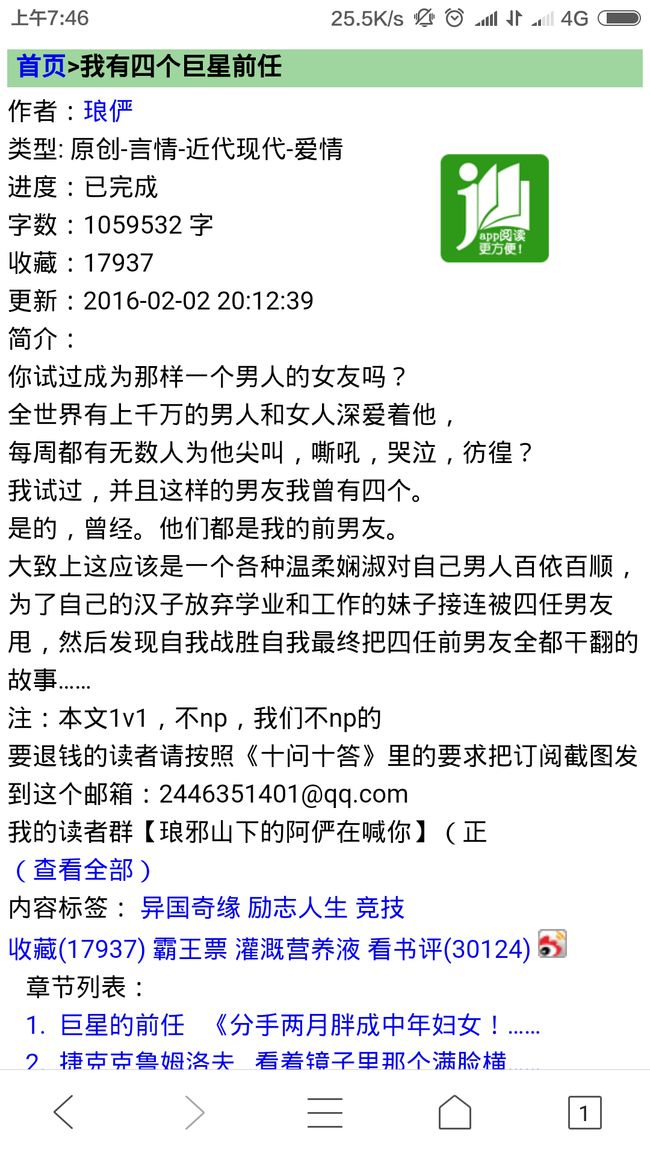650x1156 pixels.
Task: Go back with the browser back arrow
Action: tap(64, 1112)
